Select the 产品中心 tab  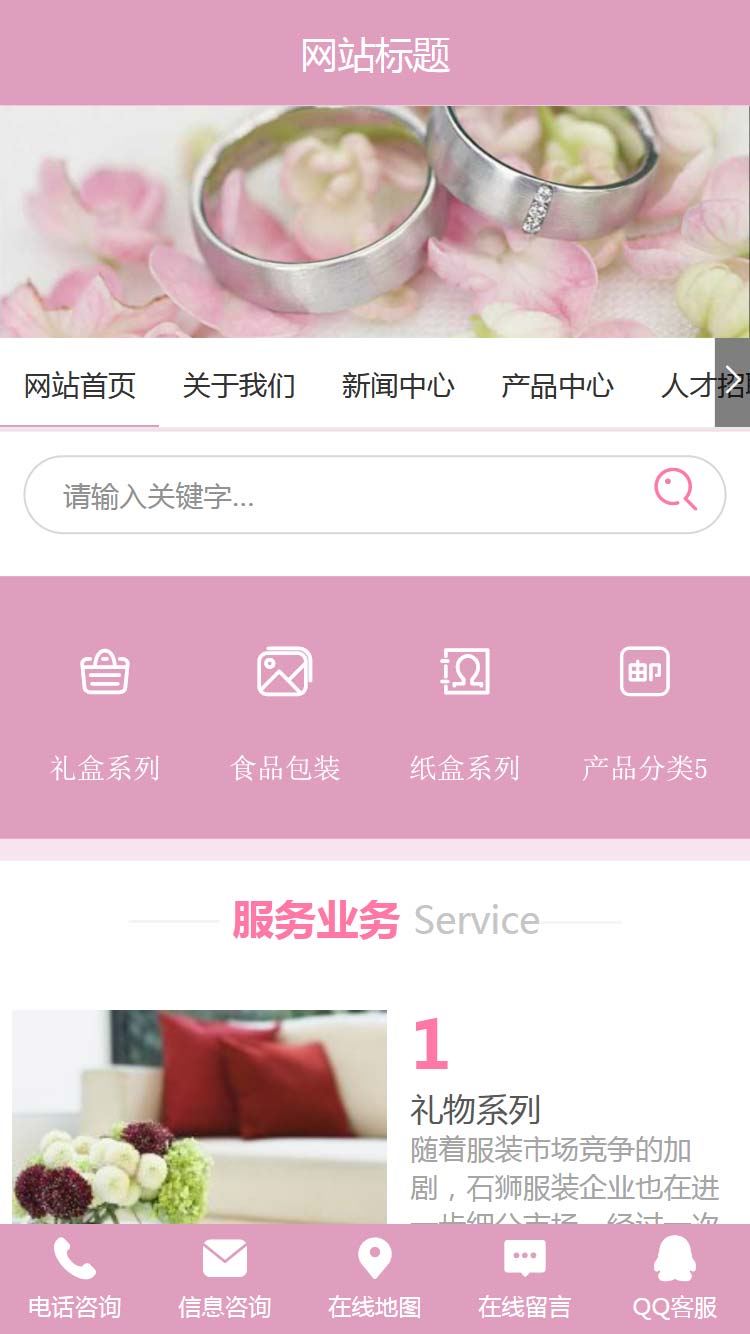tap(557, 386)
